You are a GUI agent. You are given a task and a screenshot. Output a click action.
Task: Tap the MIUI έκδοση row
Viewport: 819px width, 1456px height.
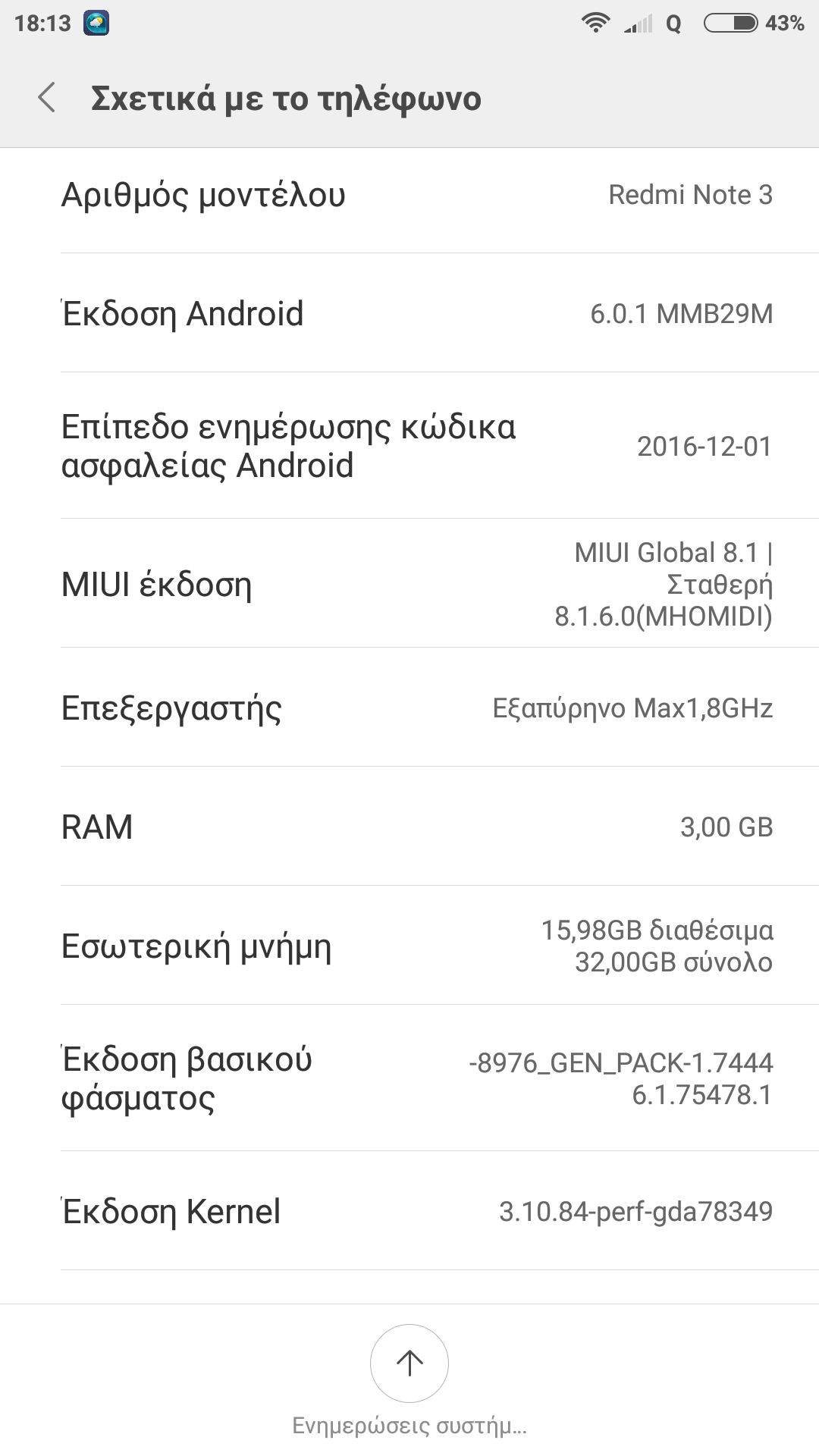click(x=409, y=584)
